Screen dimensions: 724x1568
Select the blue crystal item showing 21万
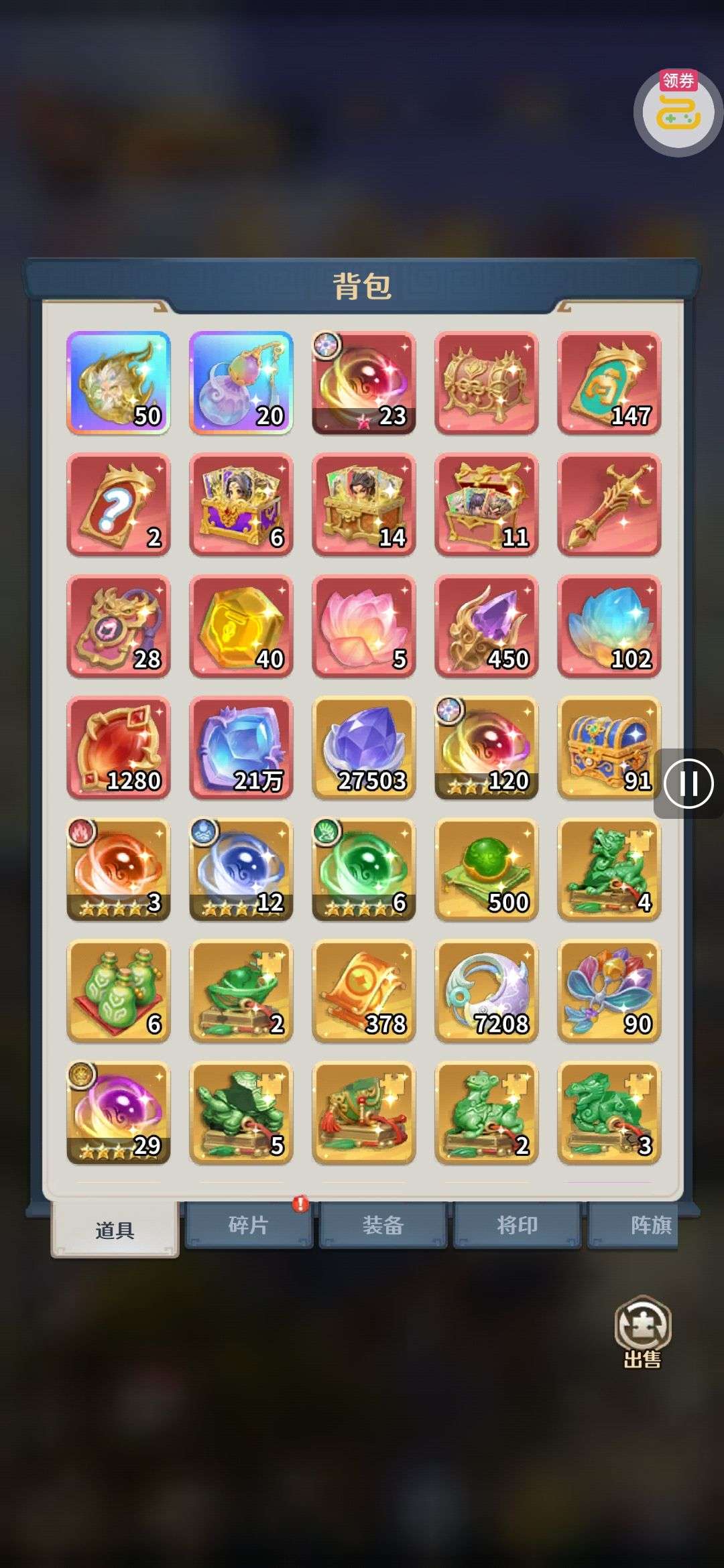coord(241,748)
